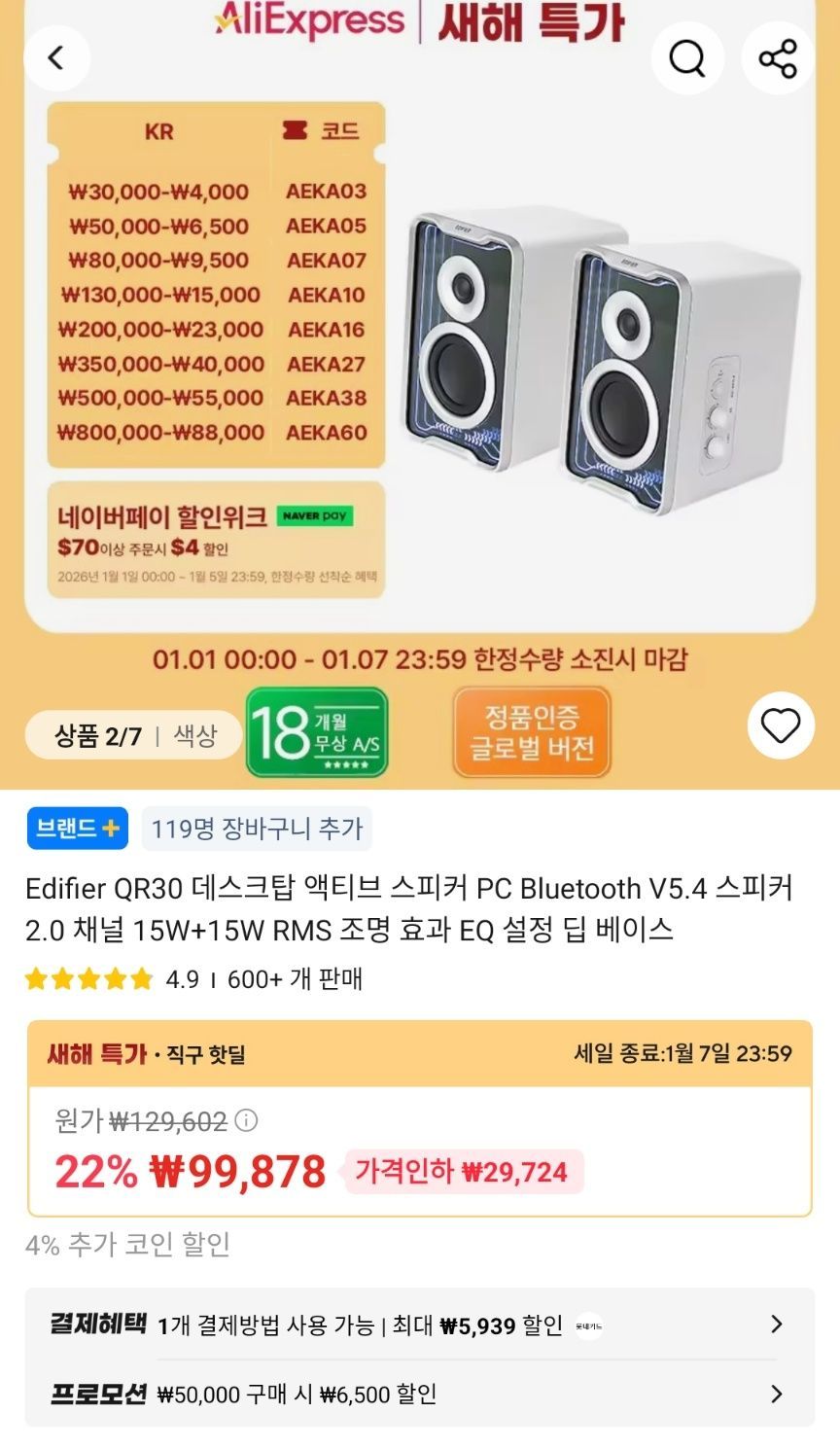Tap the back arrow at top left
Viewport: 840px width, 1449px height.
pos(57,57)
